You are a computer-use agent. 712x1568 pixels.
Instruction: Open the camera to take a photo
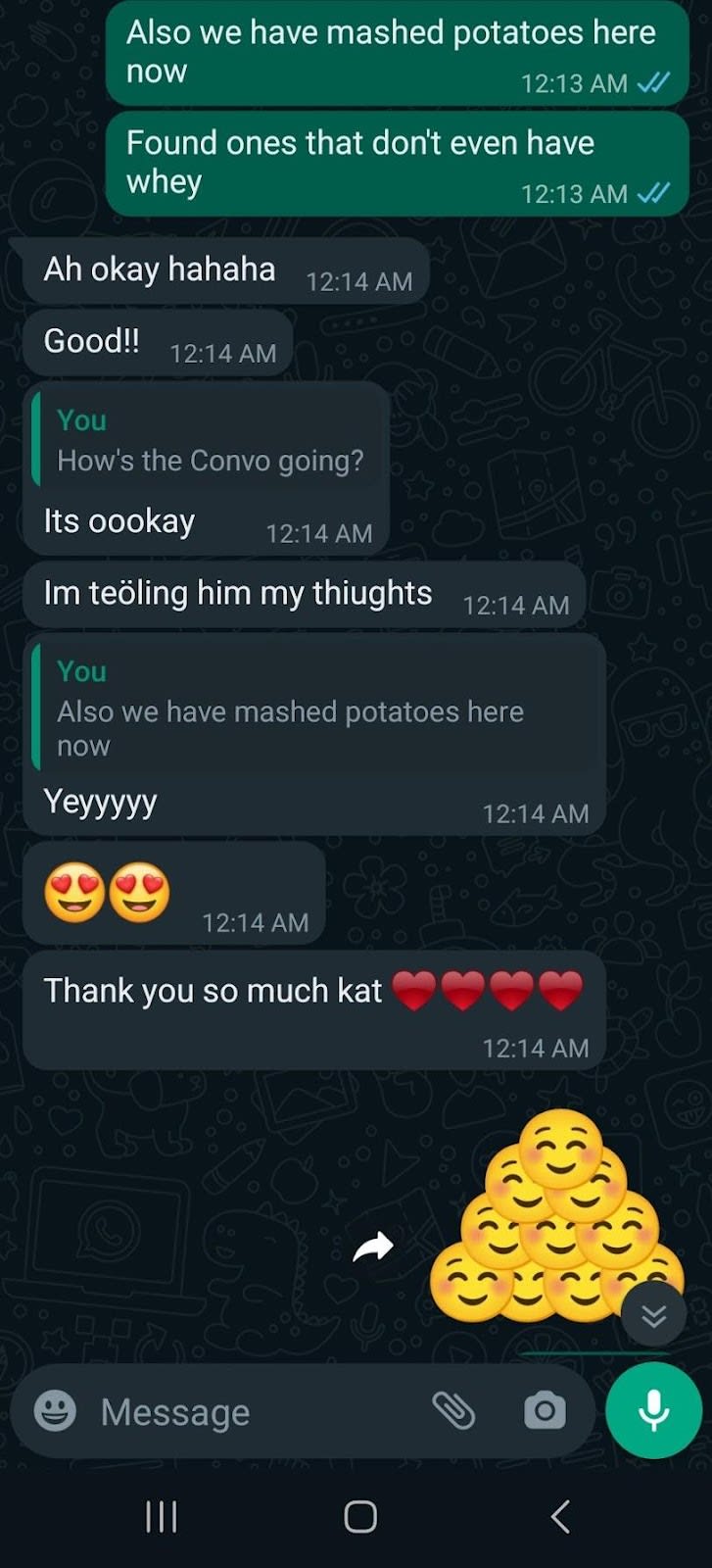tap(545, 1411)
